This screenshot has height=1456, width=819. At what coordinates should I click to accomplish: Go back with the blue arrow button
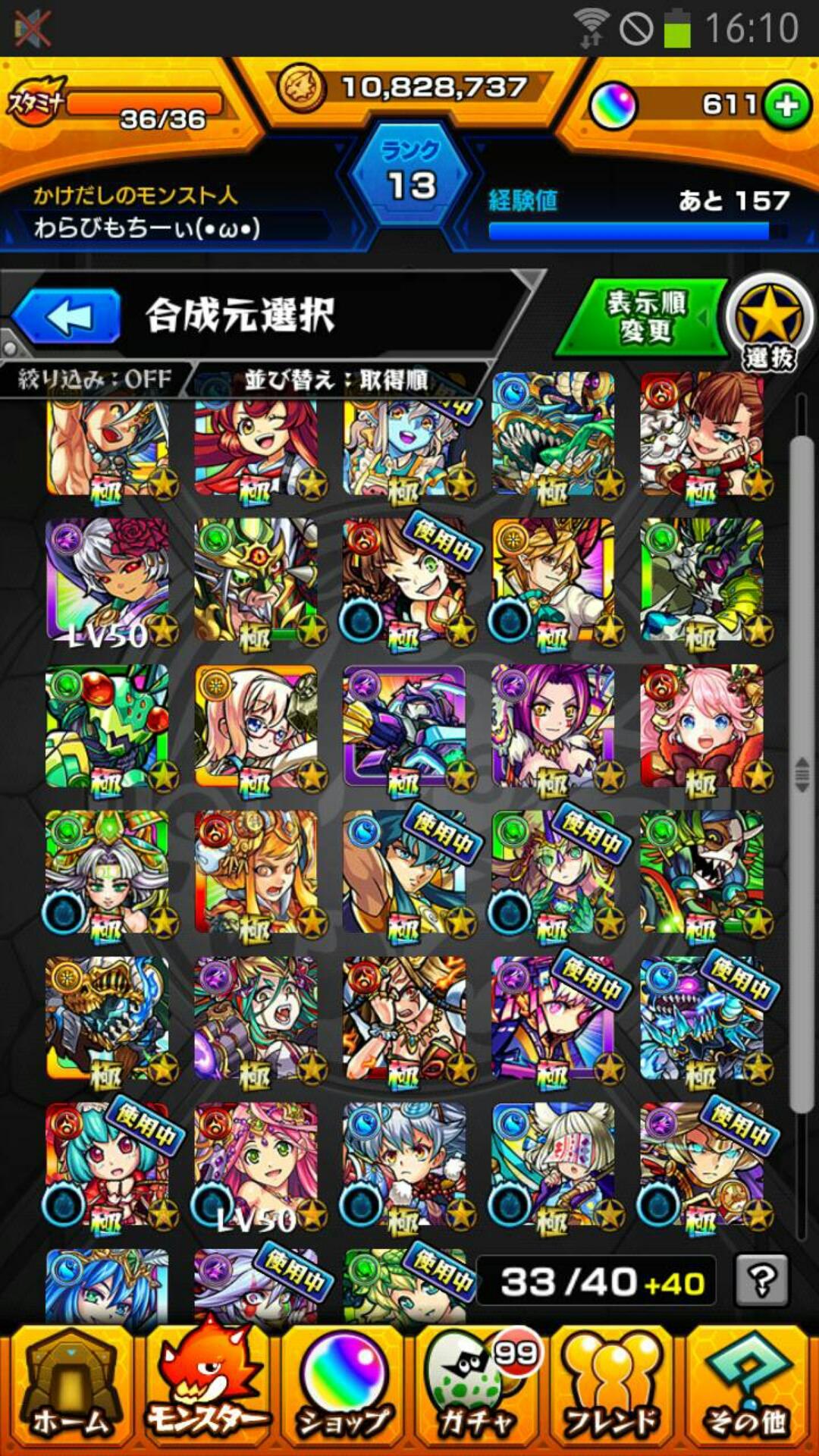pyautogui.click(x=67, y=316)
